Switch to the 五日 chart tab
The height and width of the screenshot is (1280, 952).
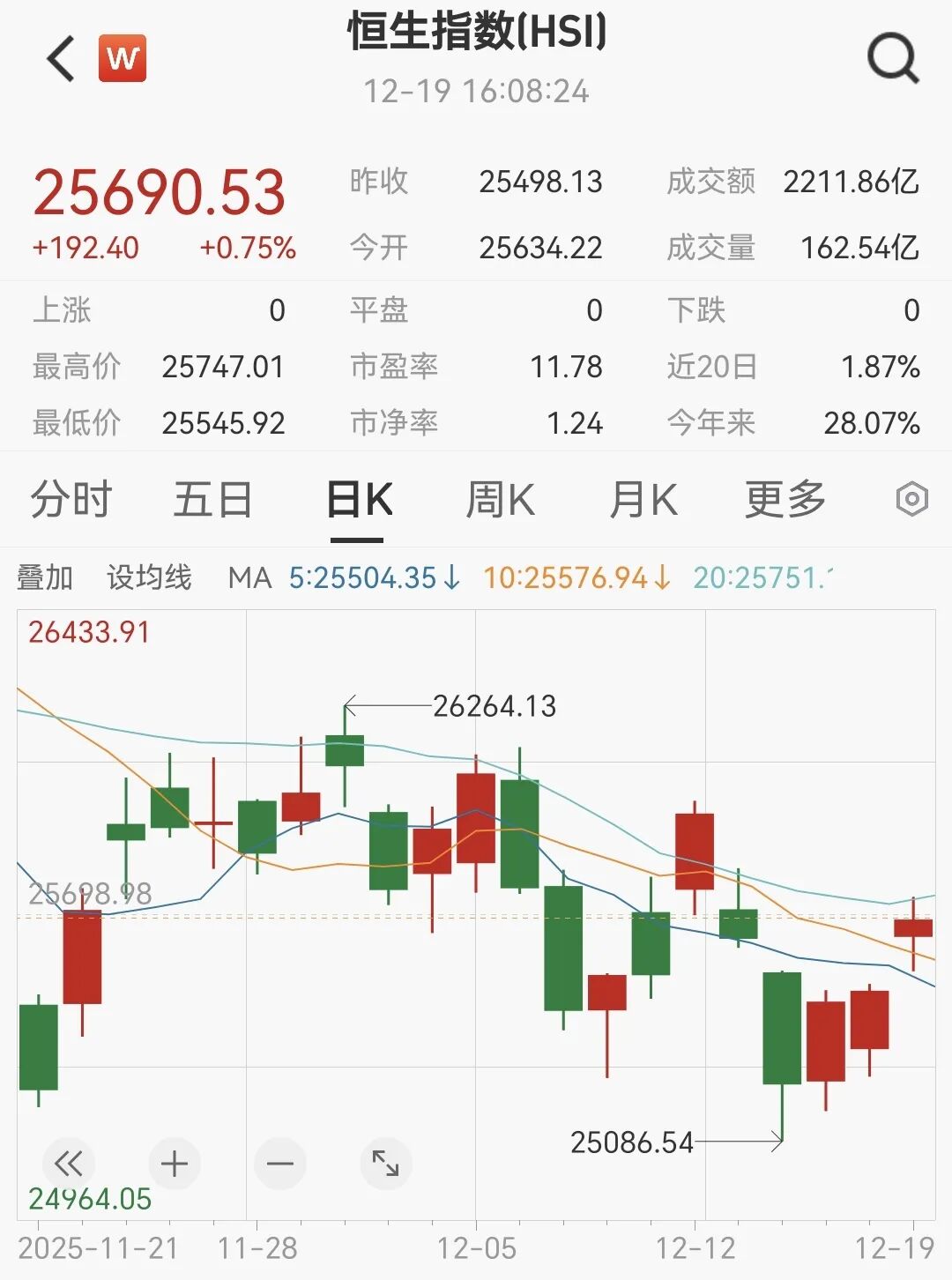point(212,500)
